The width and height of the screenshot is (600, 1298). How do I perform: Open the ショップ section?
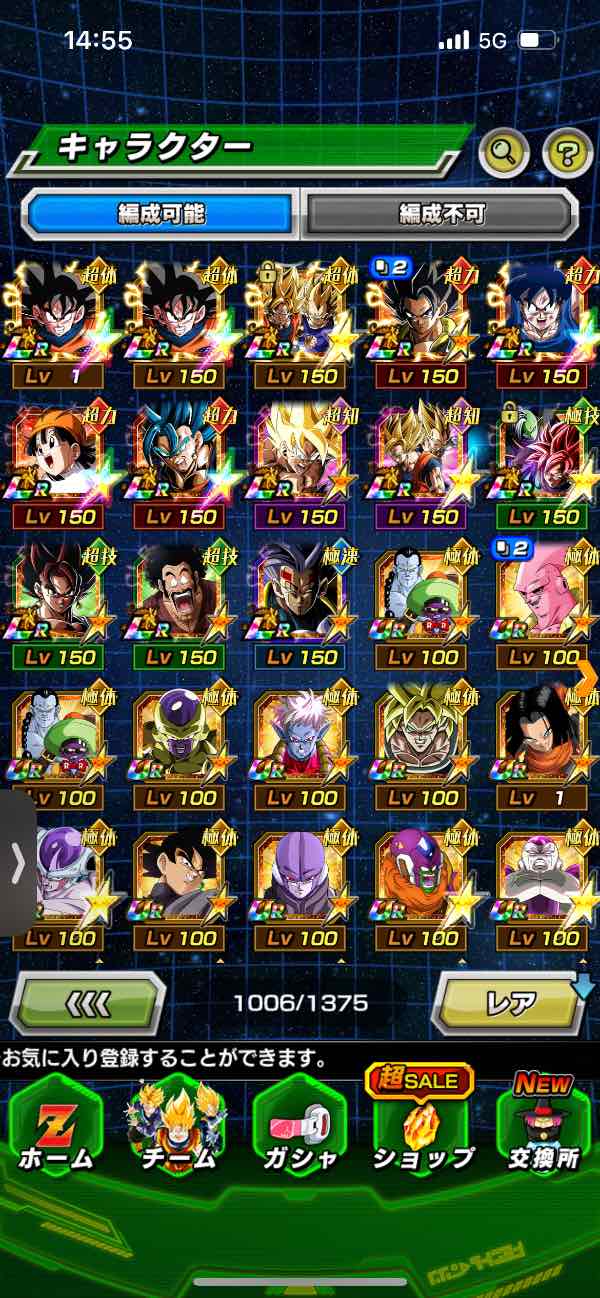tap(421, 1130)
